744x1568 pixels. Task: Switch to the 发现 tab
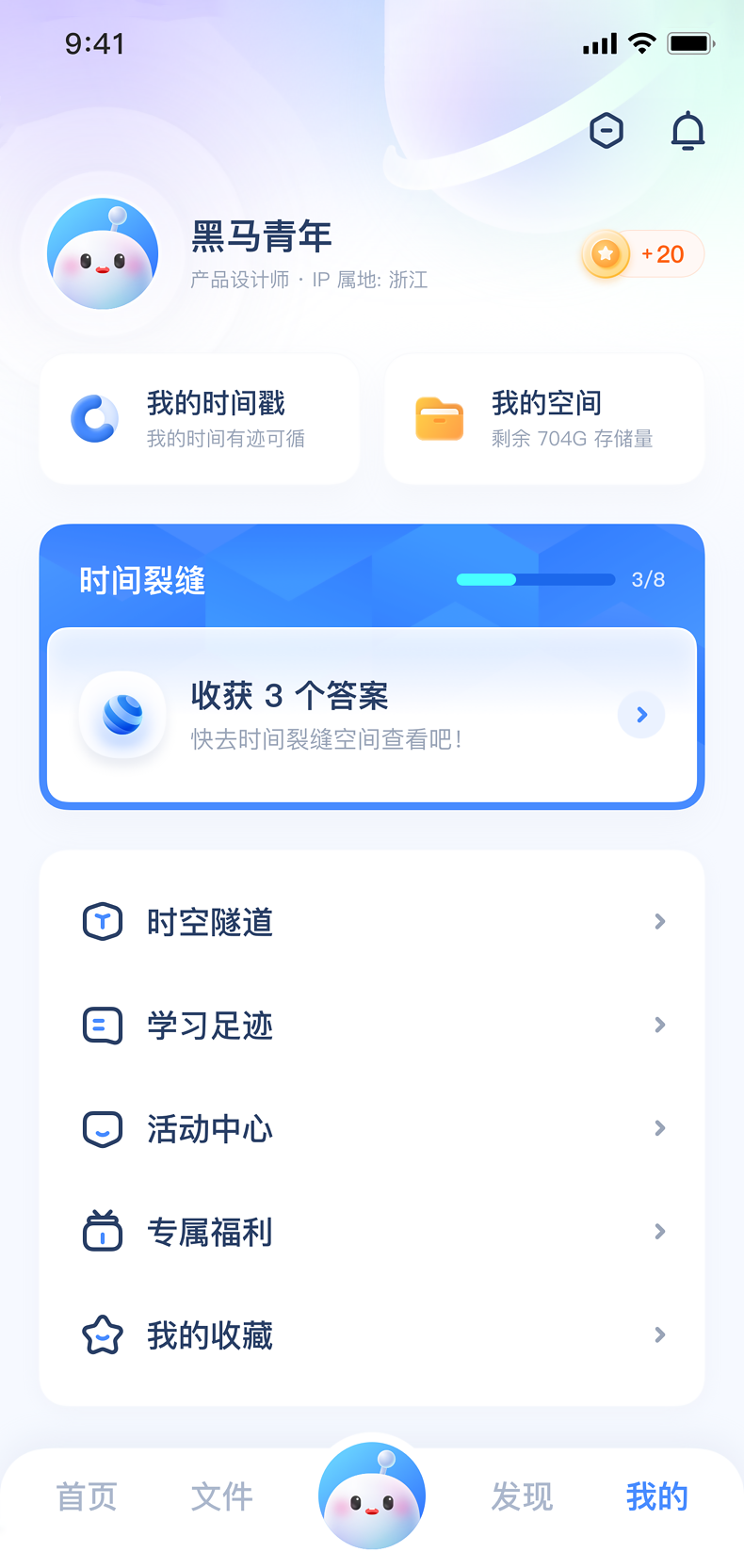coord(522,1496)
